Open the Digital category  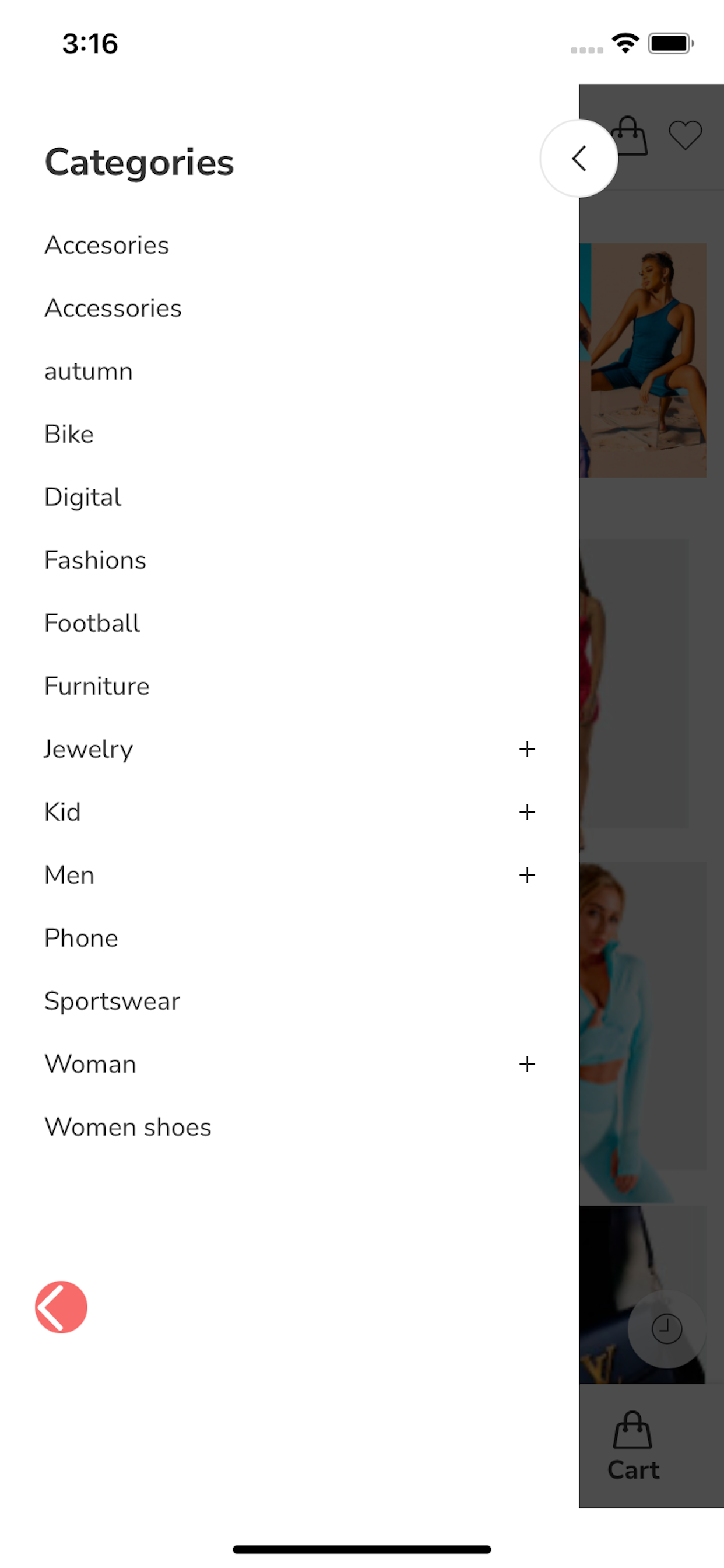pos(83,498)
